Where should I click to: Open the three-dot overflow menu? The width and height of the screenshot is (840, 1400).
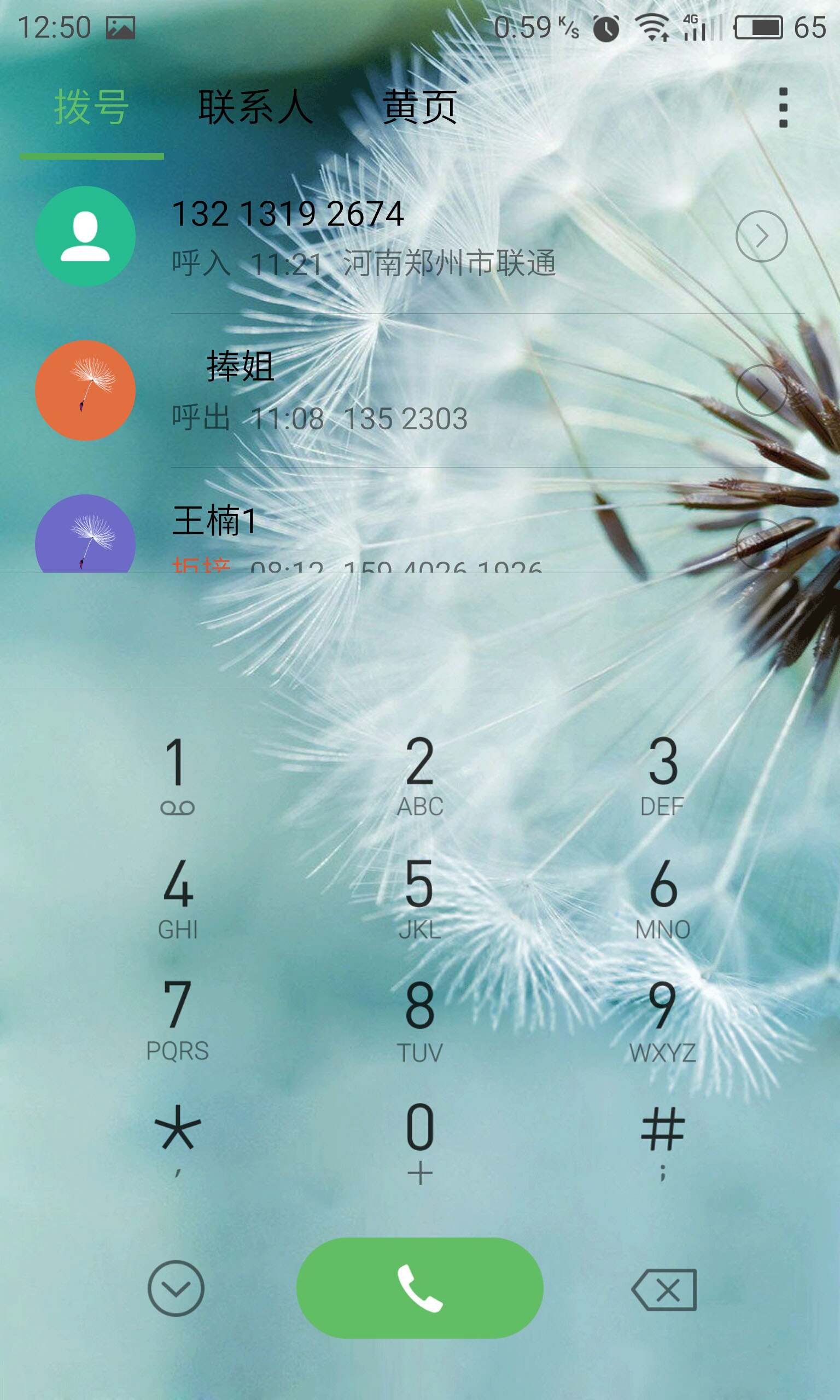click(783, 108)
